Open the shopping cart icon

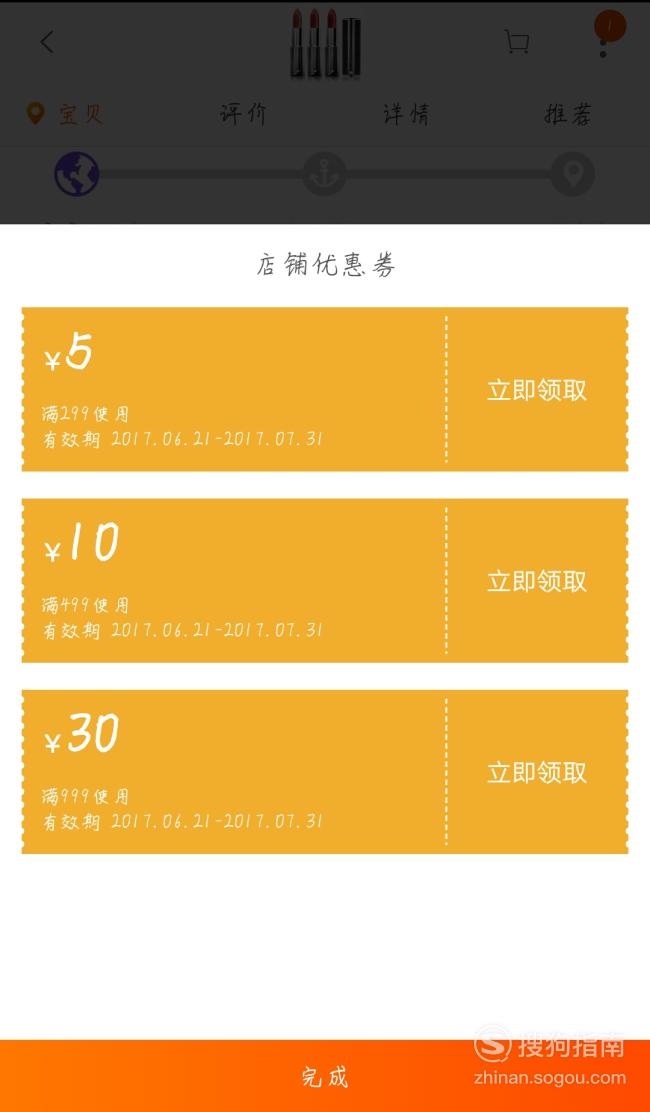(x=517, y=42)
